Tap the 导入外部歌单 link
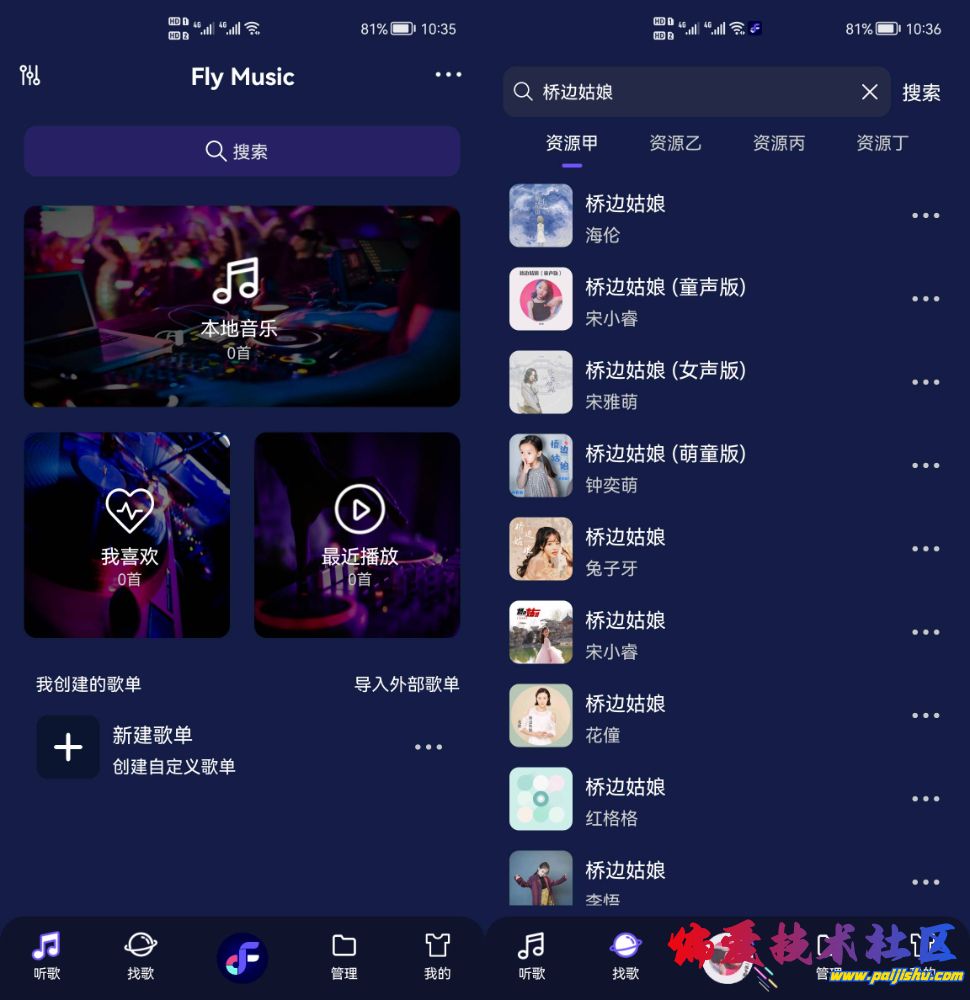This screenshot has height=1000, width=970. click(x=406, y=685)
